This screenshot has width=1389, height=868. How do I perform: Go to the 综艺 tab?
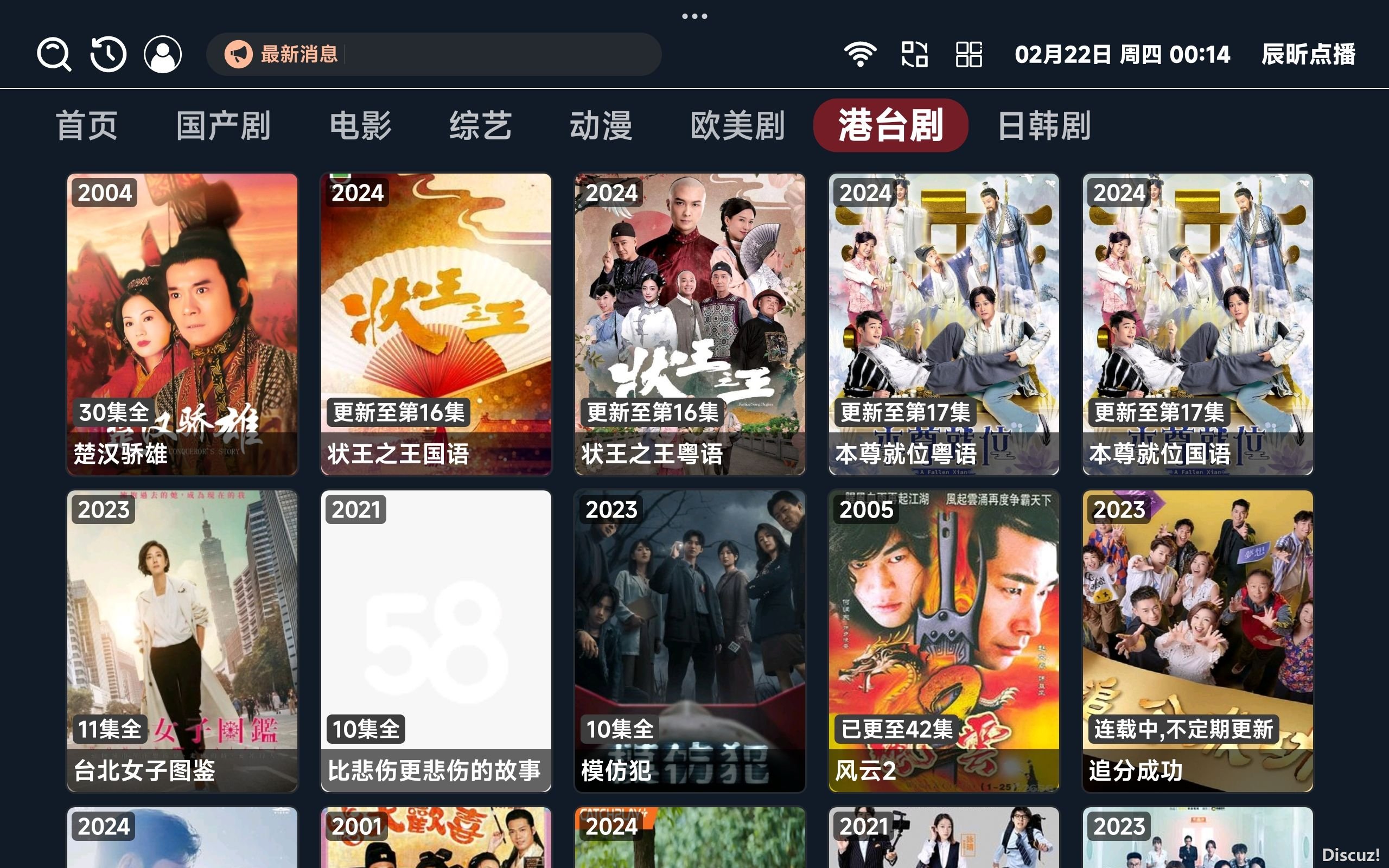(x=480, y=125)
